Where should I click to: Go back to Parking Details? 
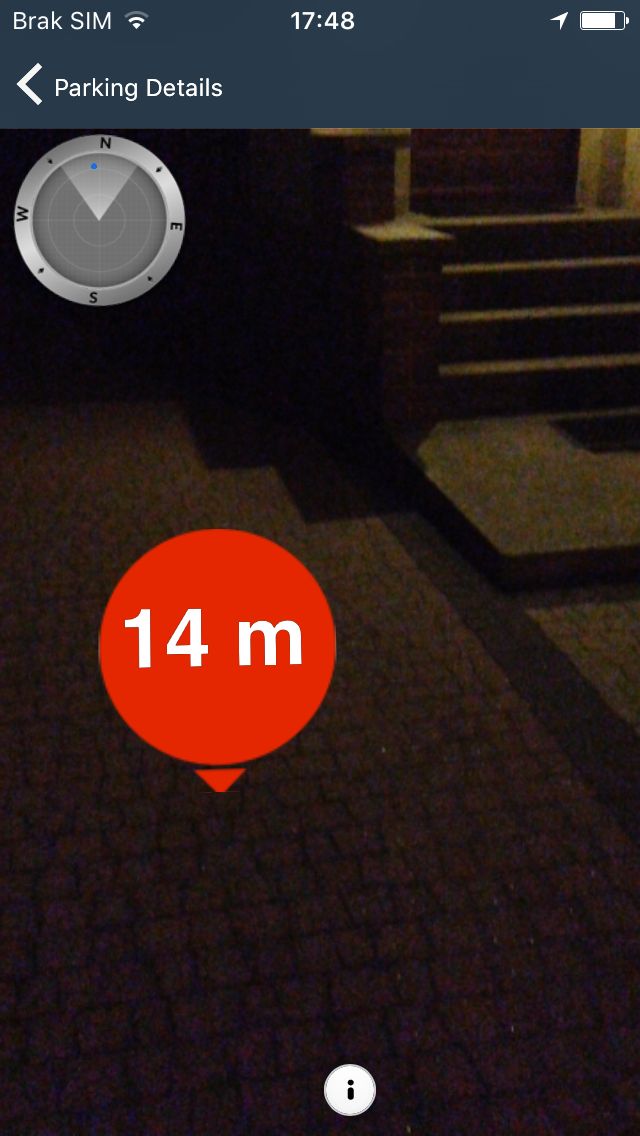[120, 87]
